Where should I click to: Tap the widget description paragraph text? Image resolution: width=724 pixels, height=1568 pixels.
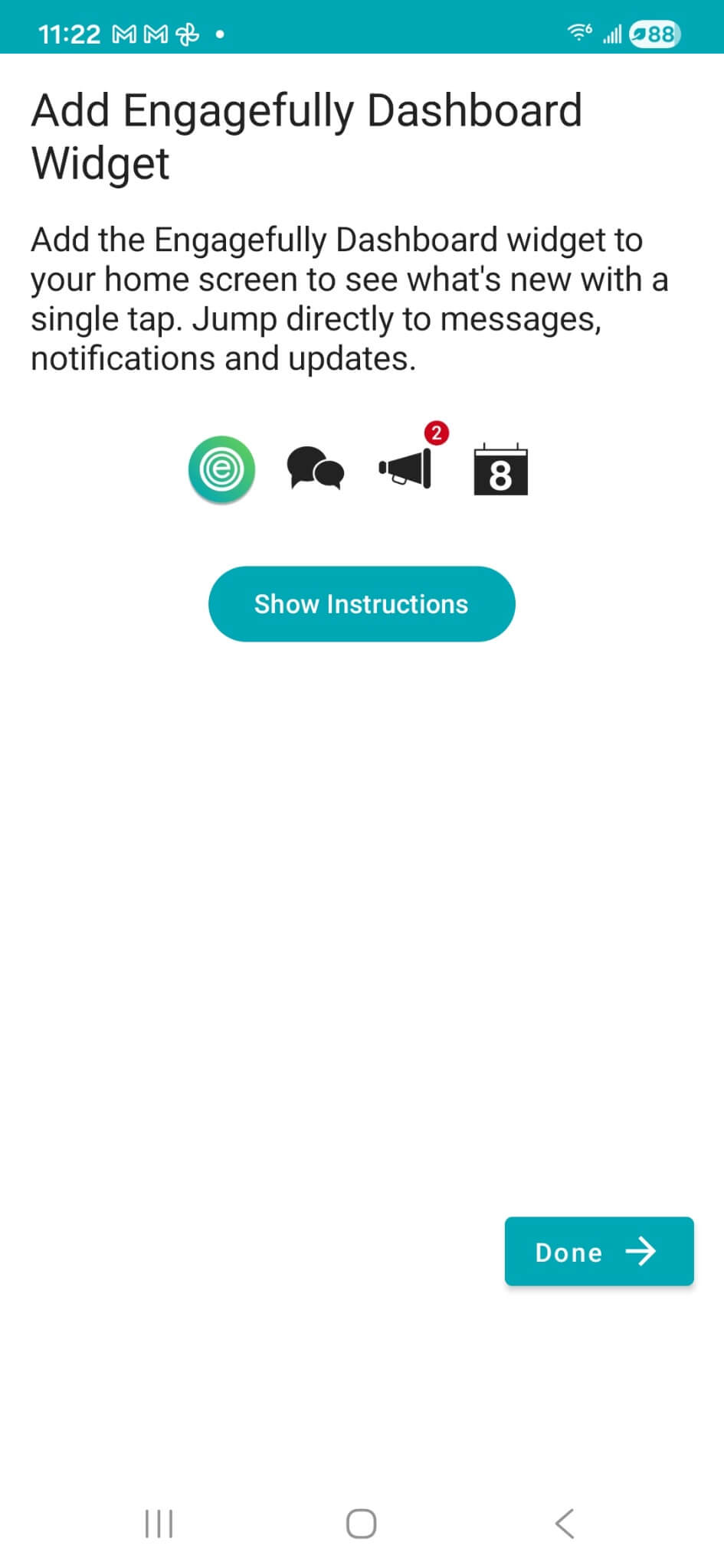point(349,298)
